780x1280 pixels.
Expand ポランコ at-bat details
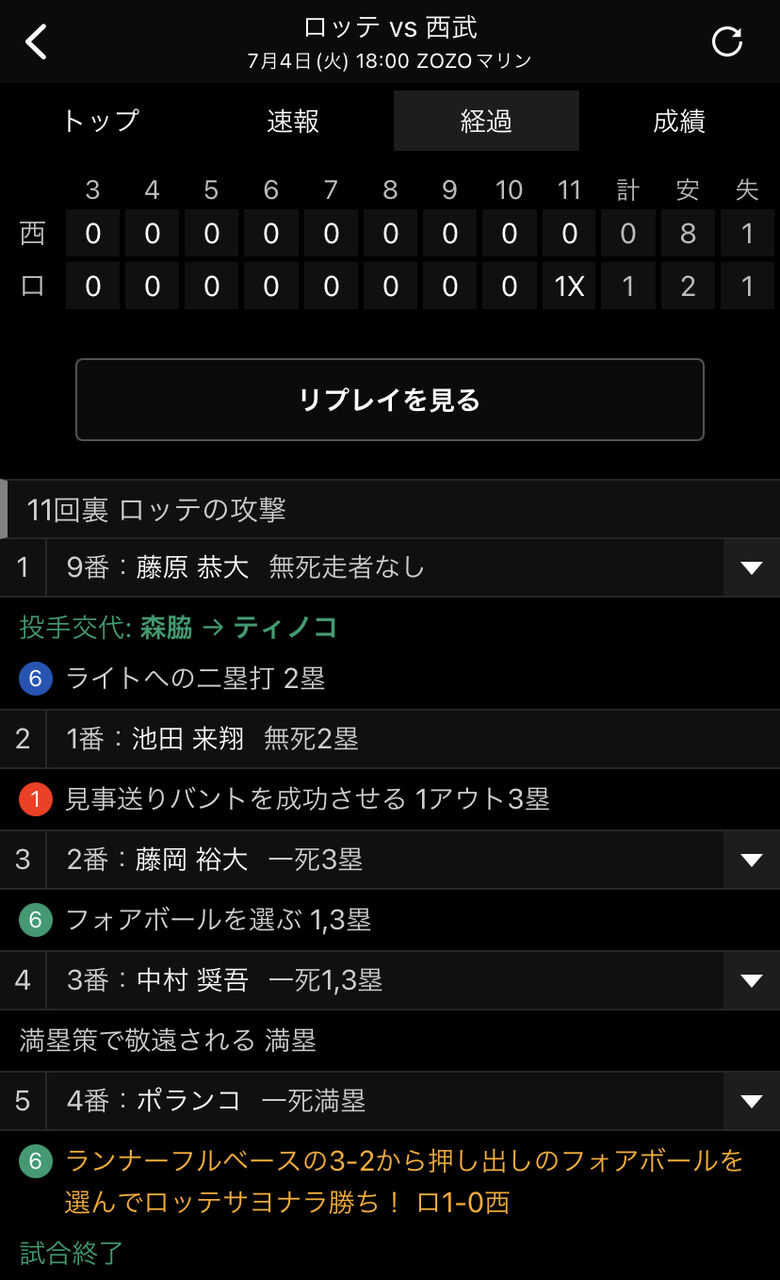pos(752,1102)
